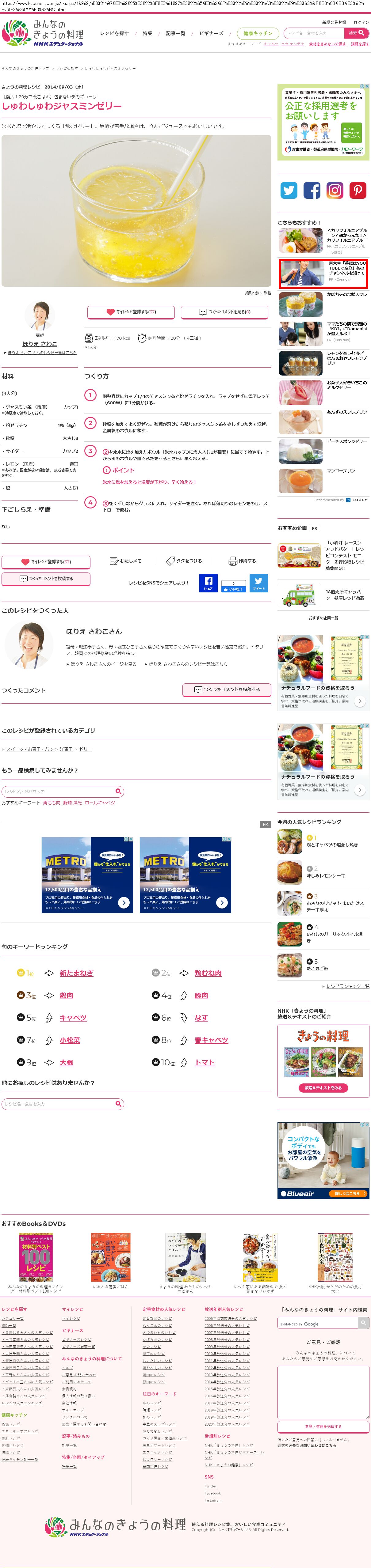Open the レシピを探す menu in header
371x1568 pixels.
[x=114, y=33]
